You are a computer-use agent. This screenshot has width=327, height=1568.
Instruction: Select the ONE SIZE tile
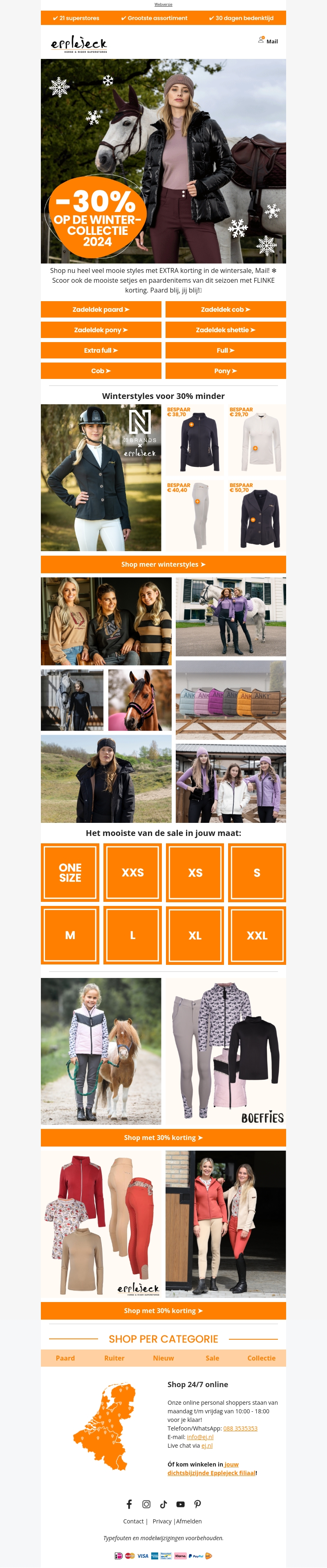[70, 872]
